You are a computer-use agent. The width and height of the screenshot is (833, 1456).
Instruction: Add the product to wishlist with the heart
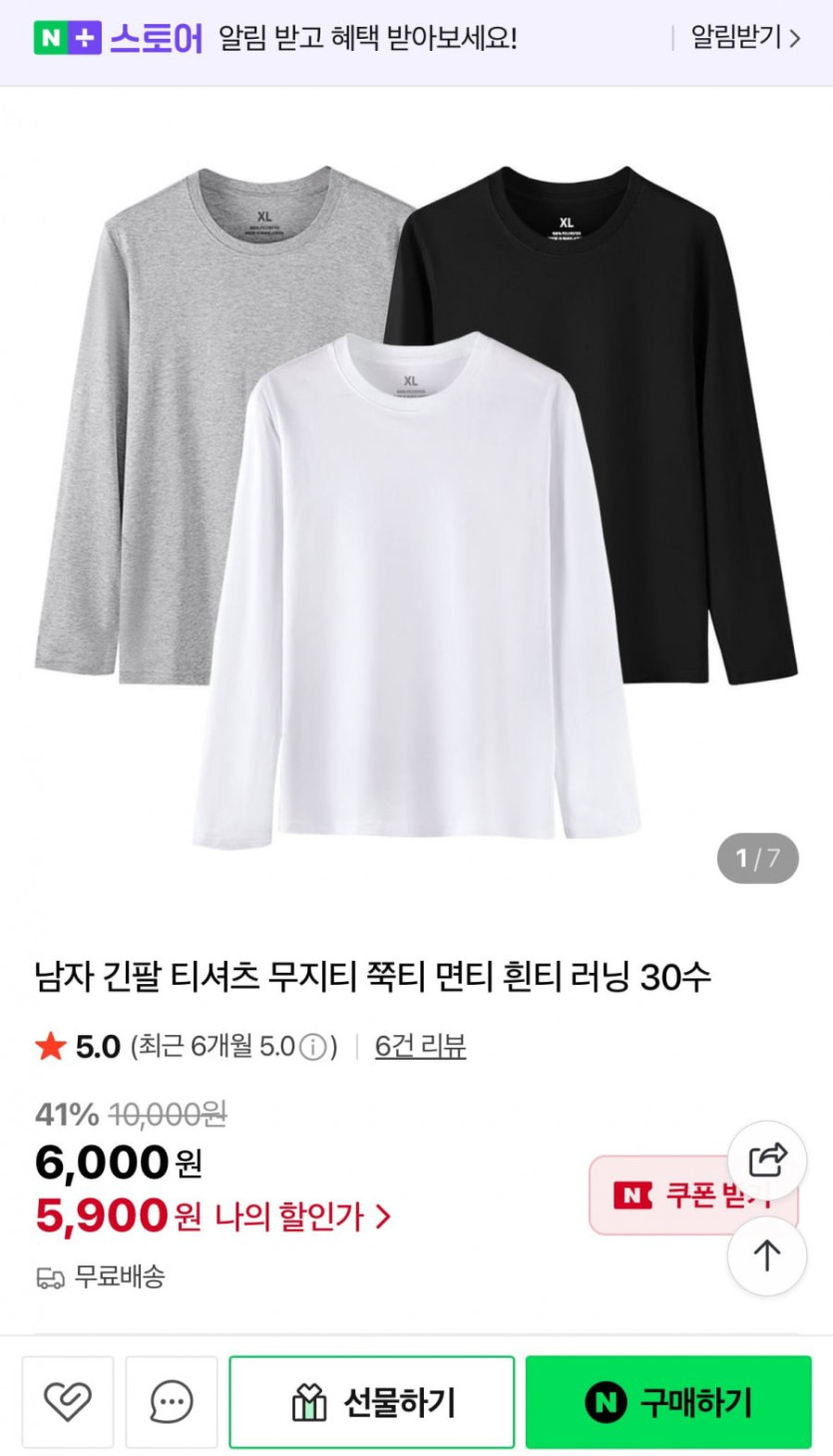coord(68,1402)
